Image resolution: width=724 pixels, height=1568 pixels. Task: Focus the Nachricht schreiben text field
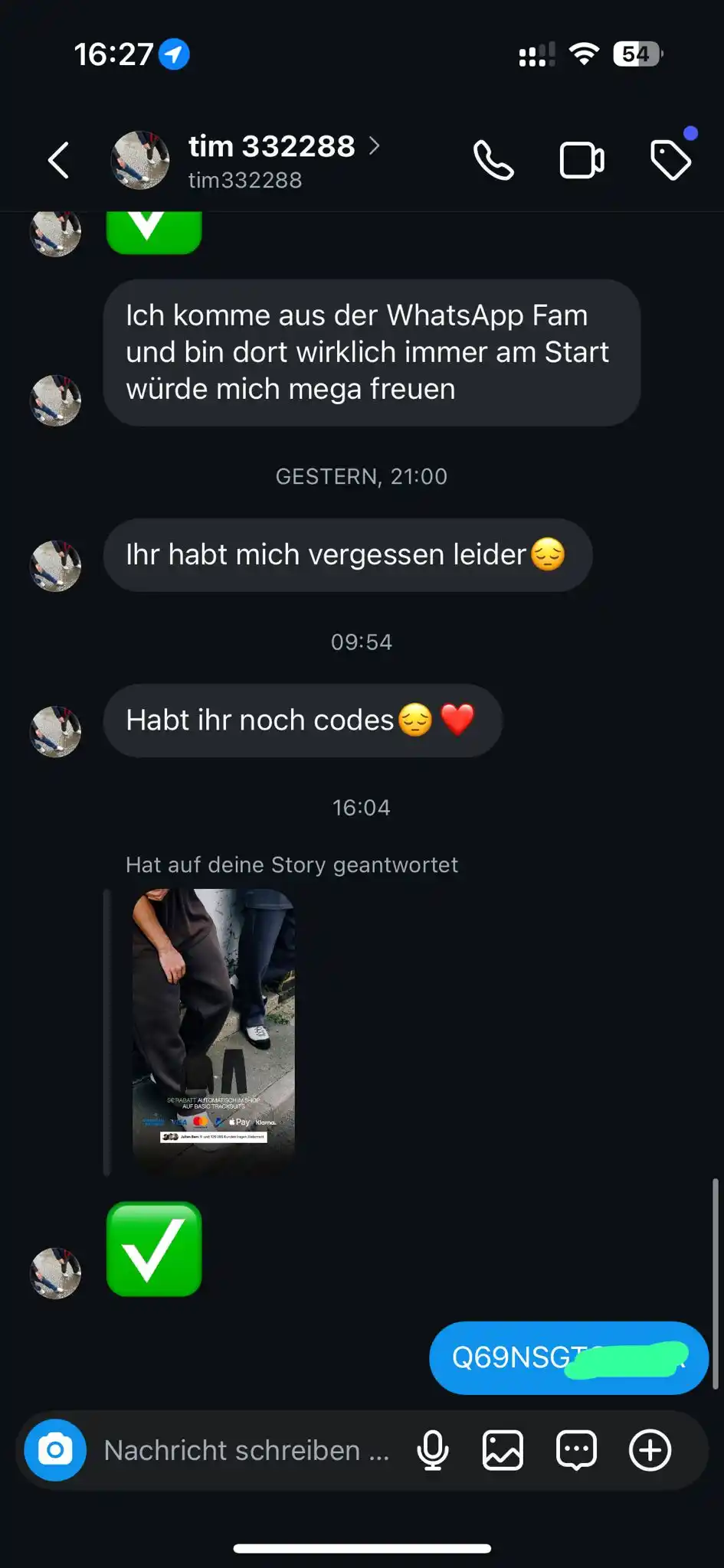(x=247, y=1450)
